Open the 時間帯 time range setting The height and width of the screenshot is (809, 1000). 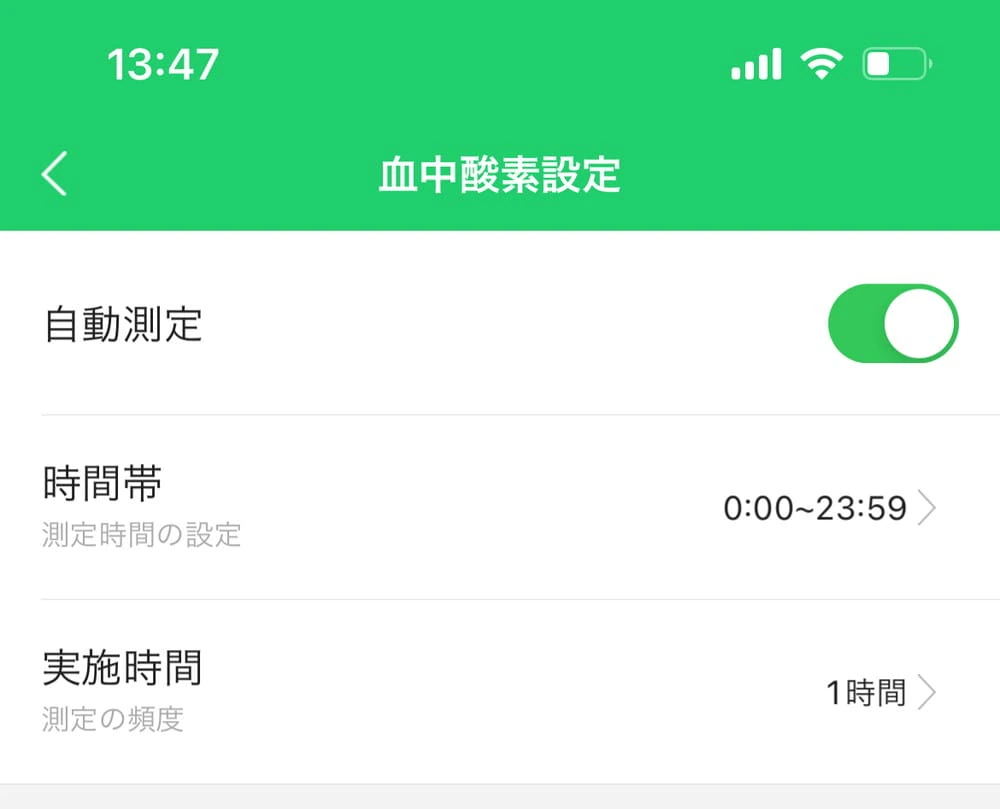click(x=500, y=508)
